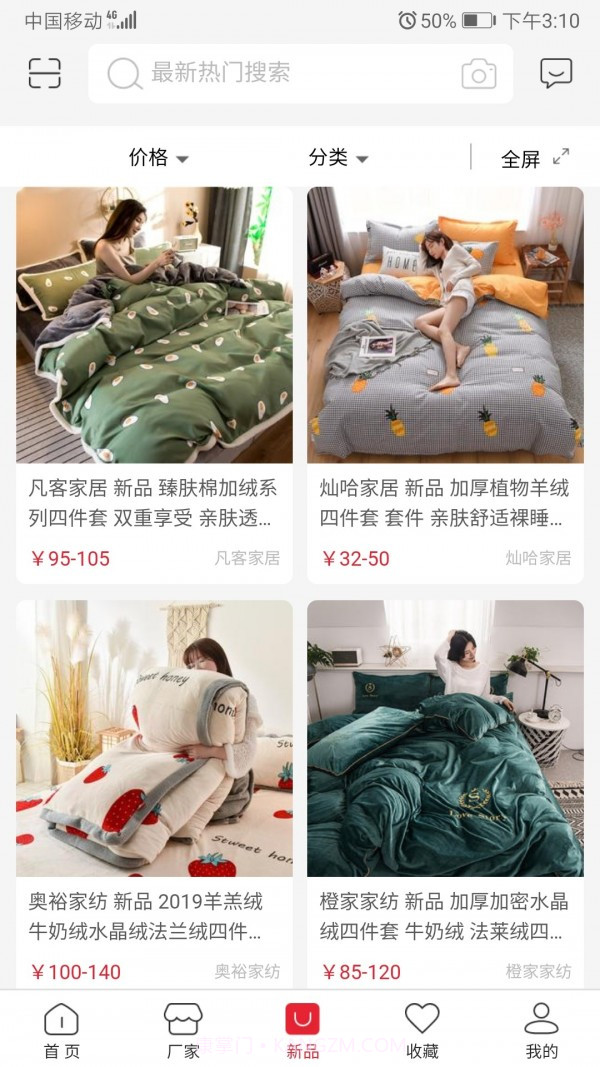Select the 新品 new arrivals tab

coord(302,1031)
